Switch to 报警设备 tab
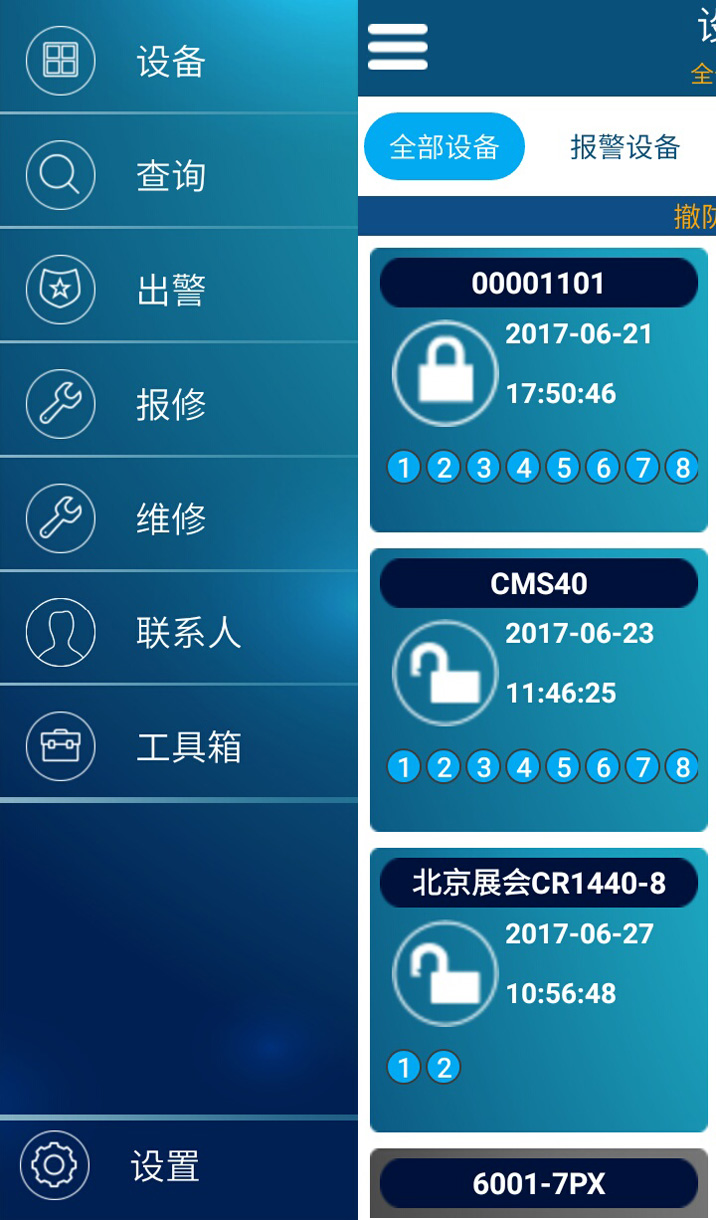This screenshot has width=716, height=1220. (625, 147)
